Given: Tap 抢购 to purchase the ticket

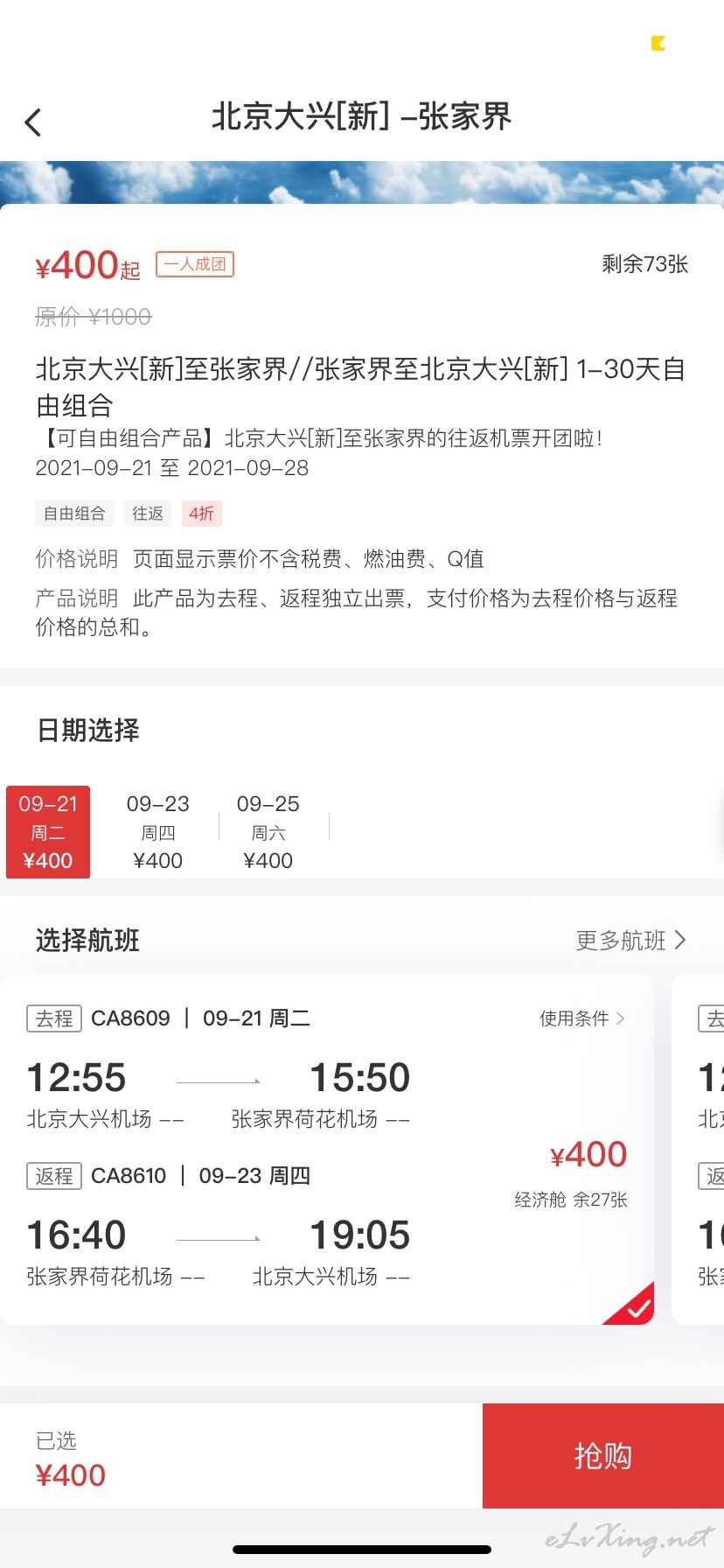Looking at the screenshot, I should [603, 1456].
